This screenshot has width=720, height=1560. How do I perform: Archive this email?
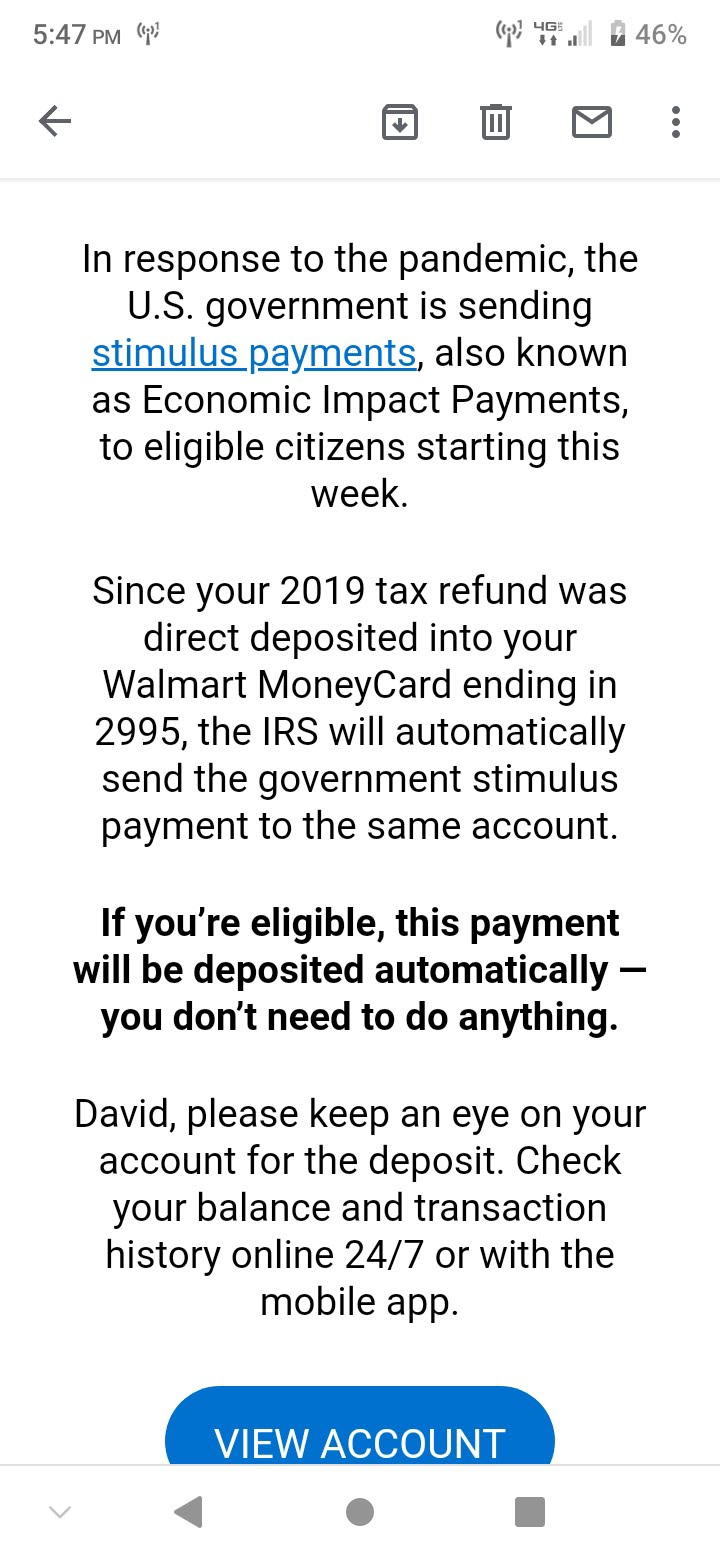click(400, 122)
